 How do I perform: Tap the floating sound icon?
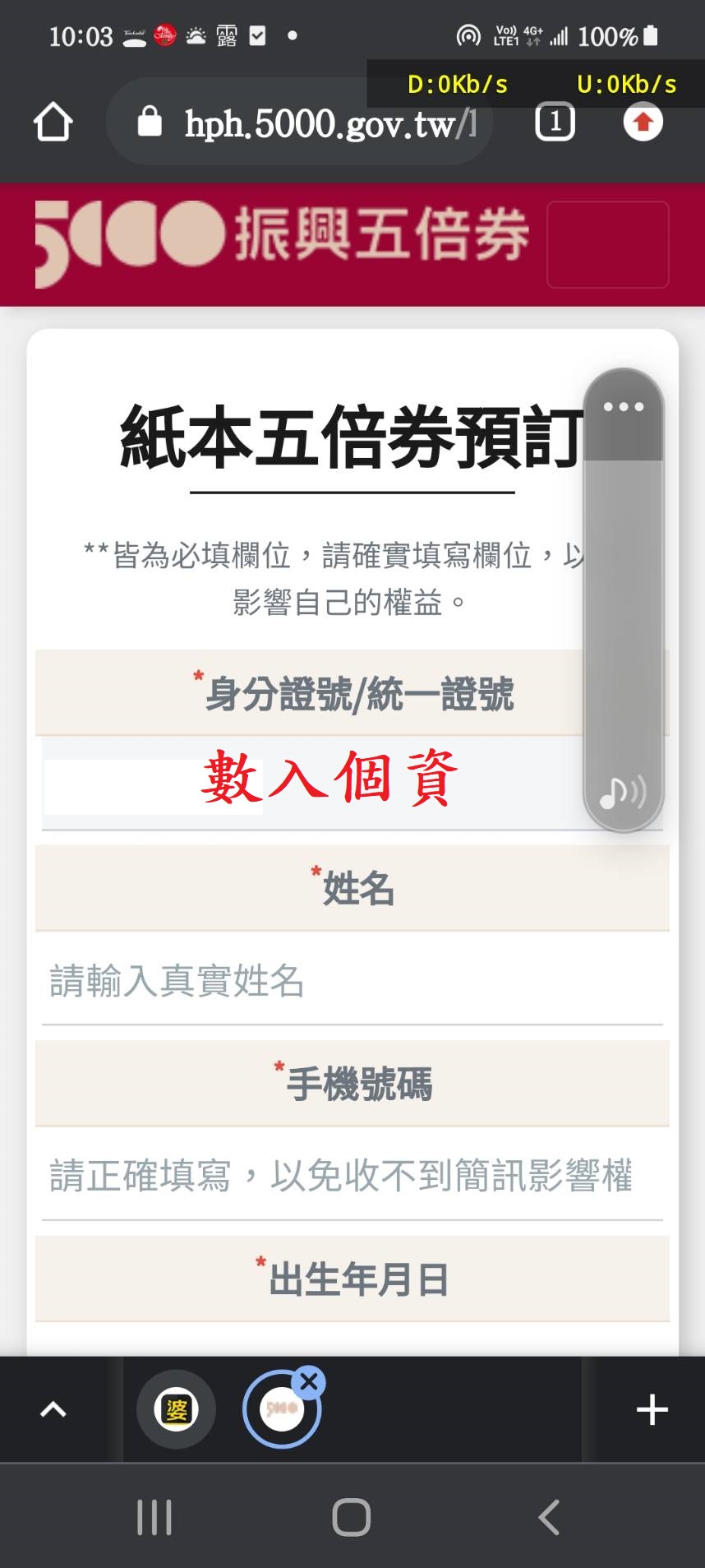tap(622, 793)
